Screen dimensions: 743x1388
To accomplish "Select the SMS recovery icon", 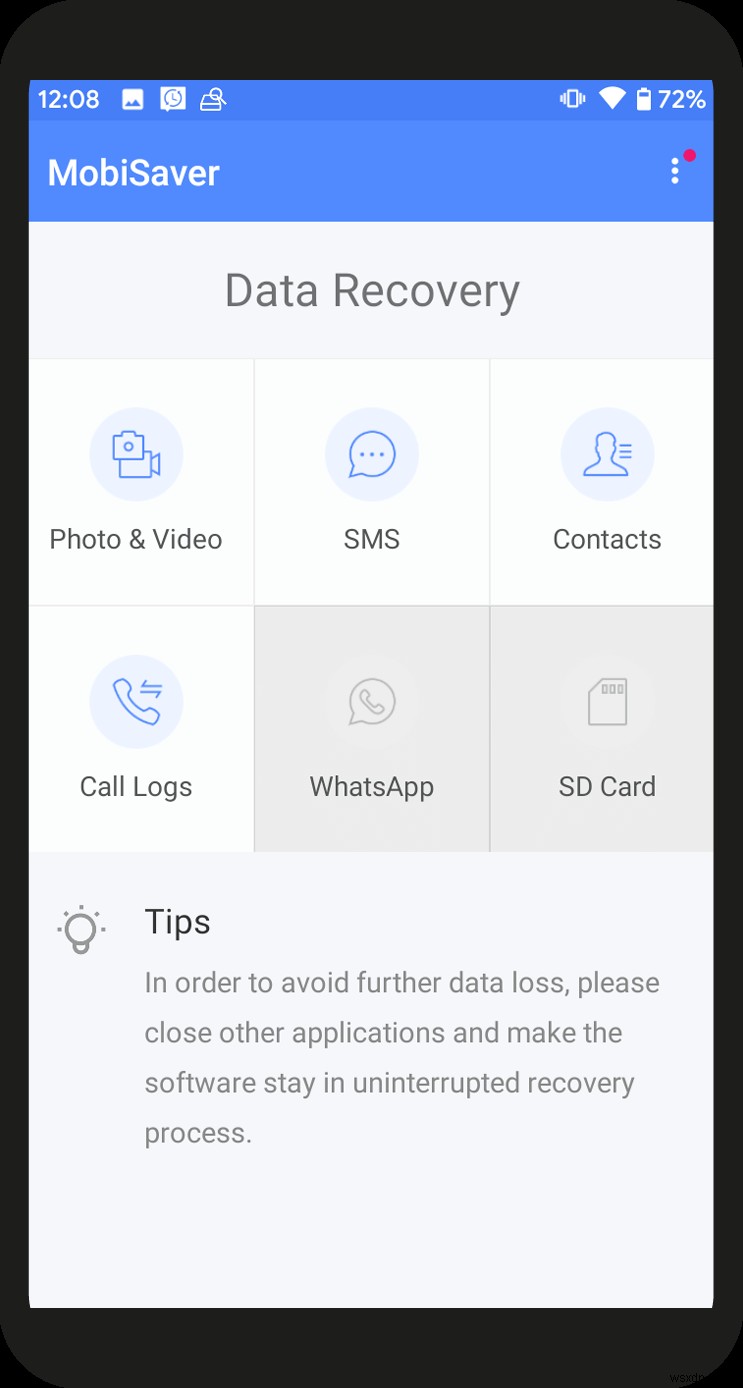I will [371, 453].
